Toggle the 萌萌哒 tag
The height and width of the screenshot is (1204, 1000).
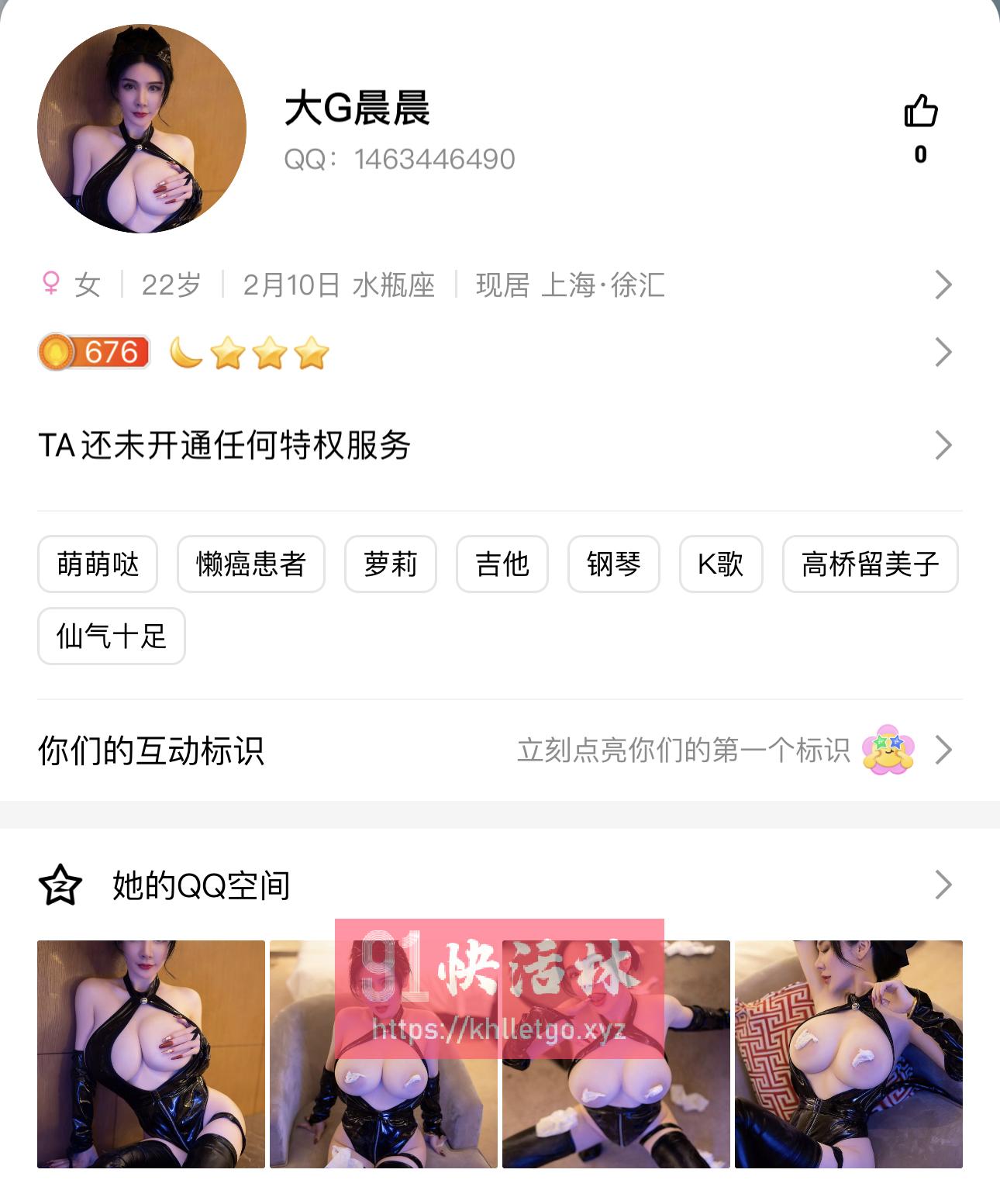pyautogui.click(x=97, y=565)
